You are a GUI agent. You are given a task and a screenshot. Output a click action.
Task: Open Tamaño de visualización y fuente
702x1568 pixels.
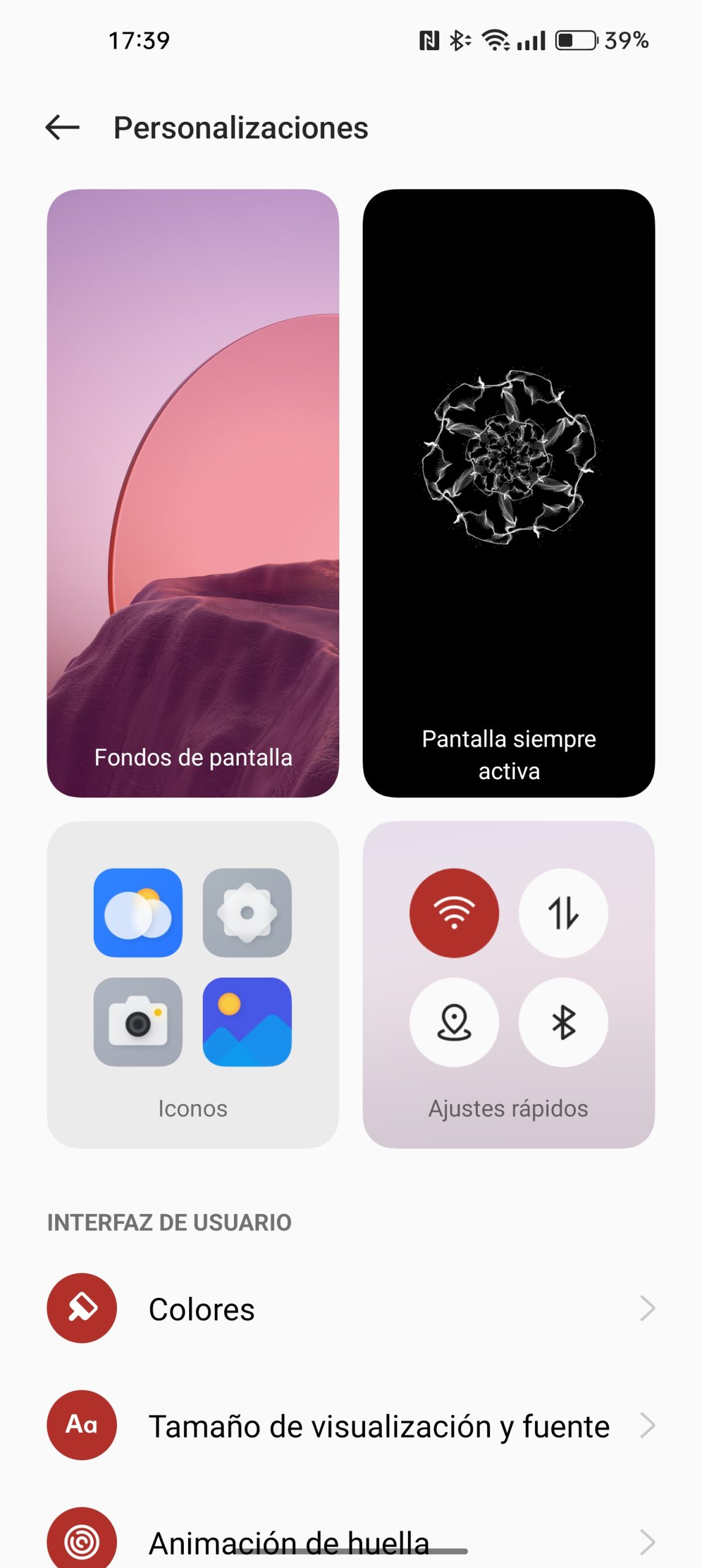350,1426
